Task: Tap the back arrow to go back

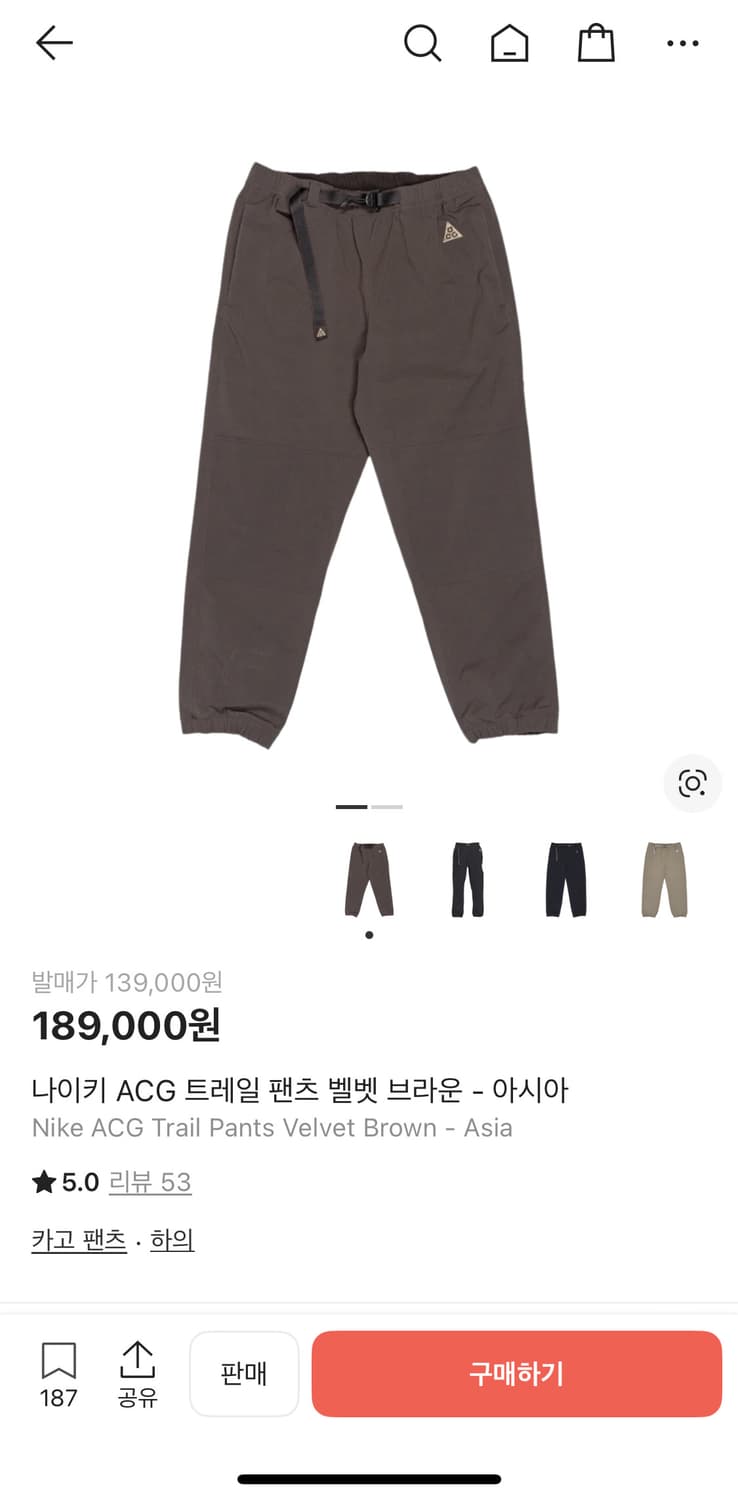Action: (x=54, y=42)
